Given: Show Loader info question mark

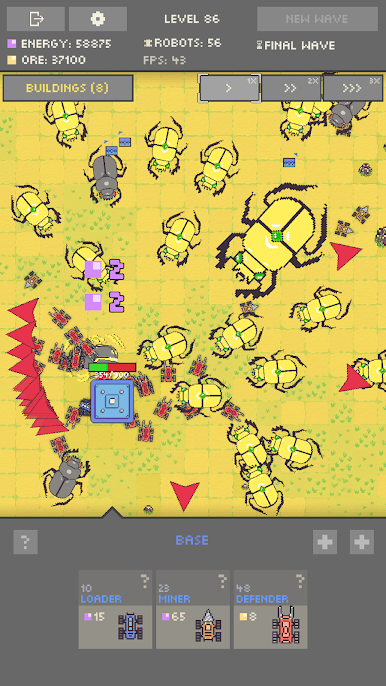Looking at the screenshot, I should pos(144,581).
